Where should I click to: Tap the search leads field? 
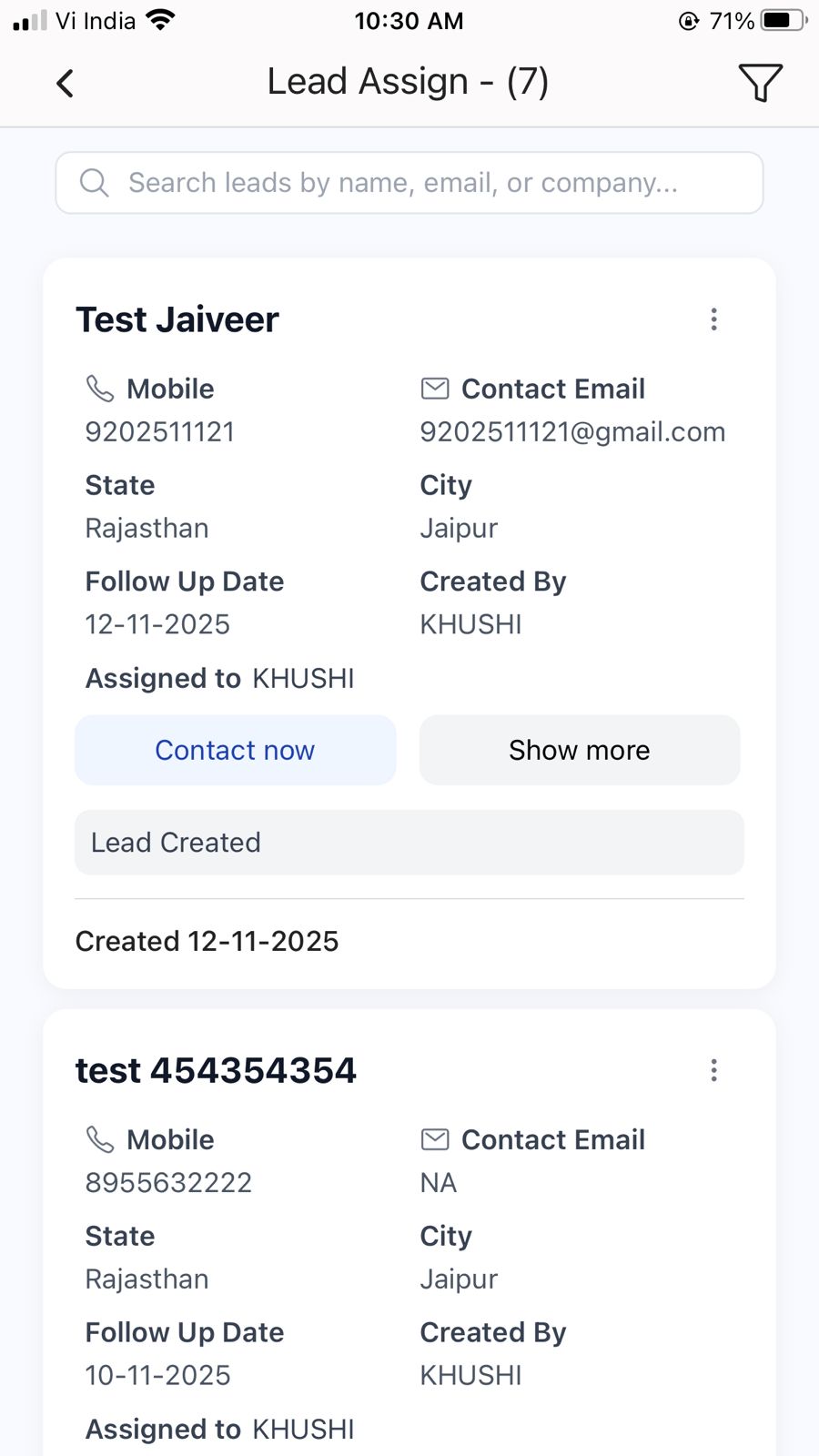click(409, 183)
